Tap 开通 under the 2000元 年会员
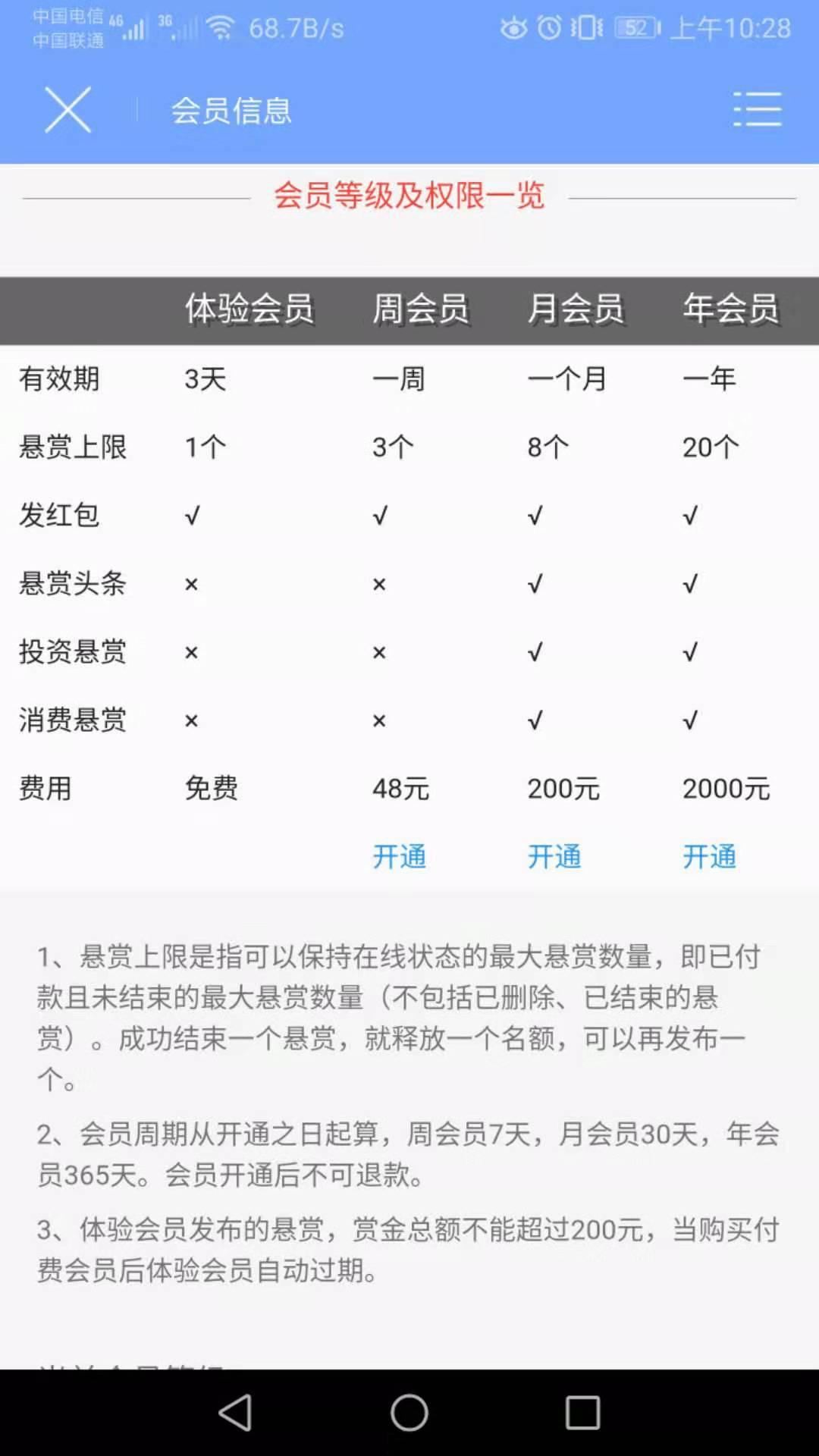 tap(709, 857)
